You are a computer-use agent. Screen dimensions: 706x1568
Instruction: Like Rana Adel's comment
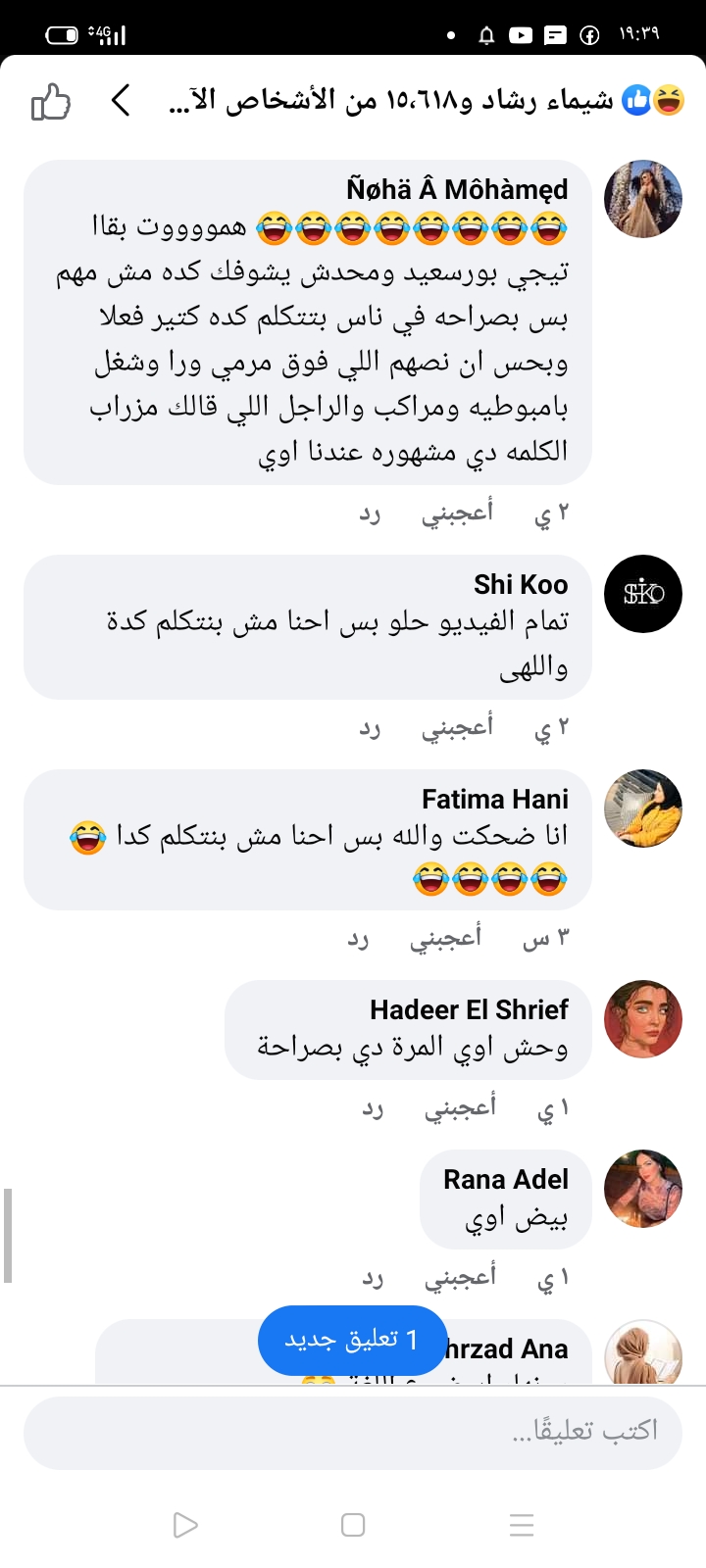(460, 1277)
